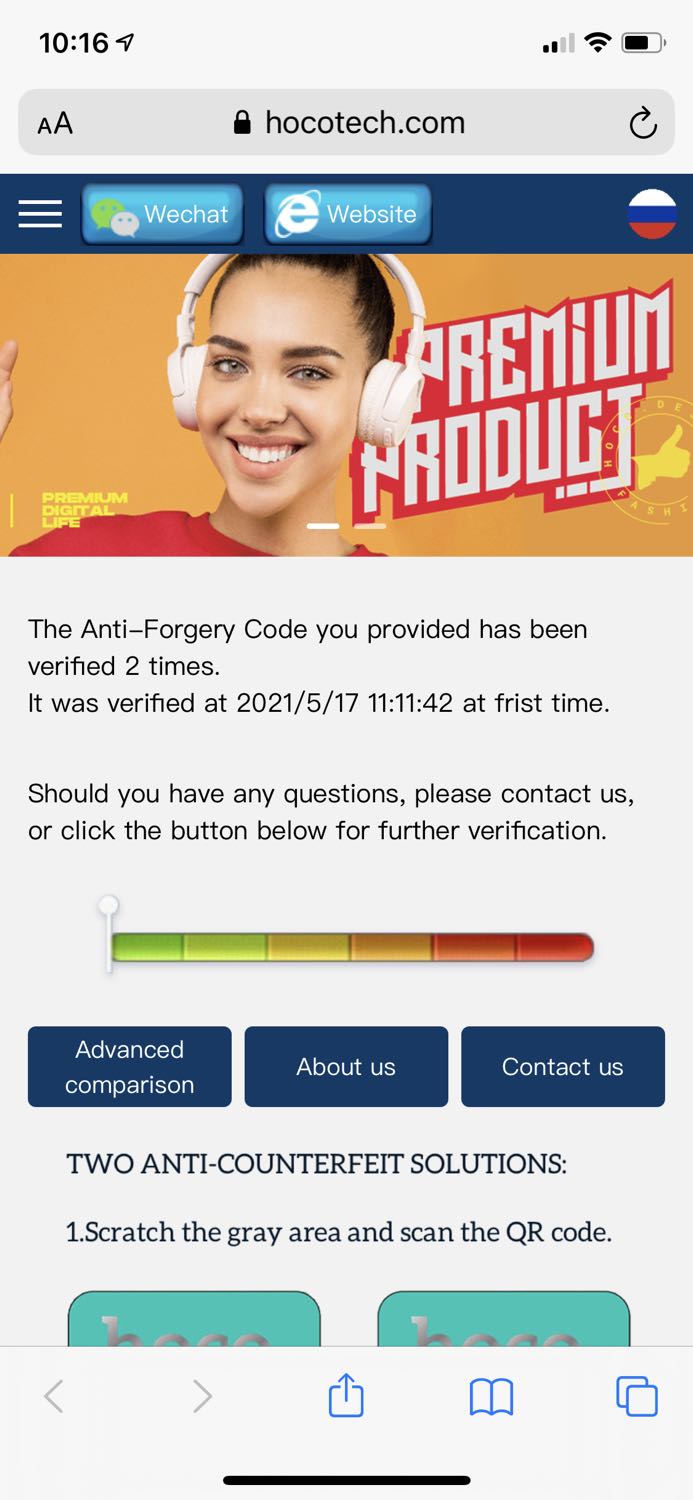Screen dimensions: 693x1500
Task: Show open Safari tabs
Action: point(637,1396)
